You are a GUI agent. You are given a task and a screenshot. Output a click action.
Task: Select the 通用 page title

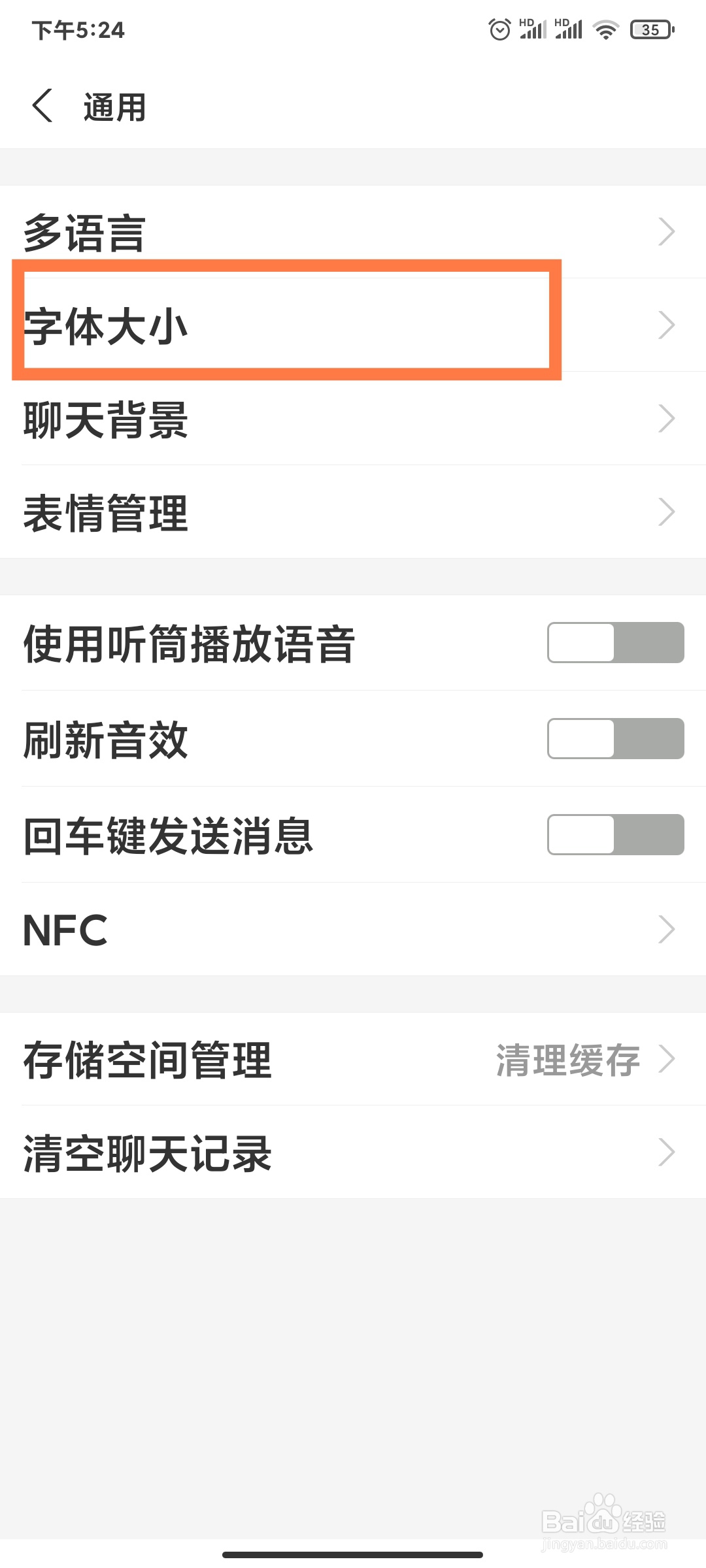(114, 106)
